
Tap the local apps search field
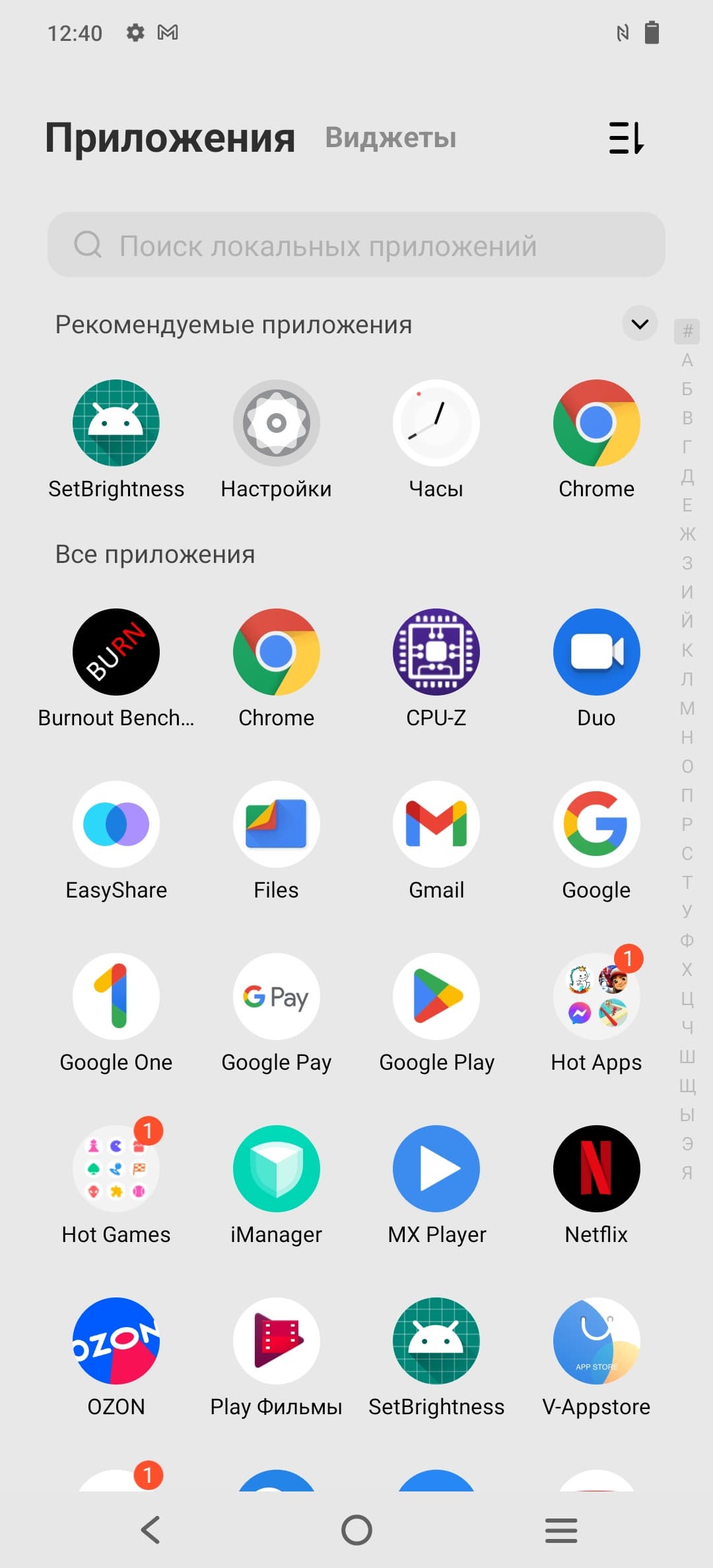click(356, 245)
